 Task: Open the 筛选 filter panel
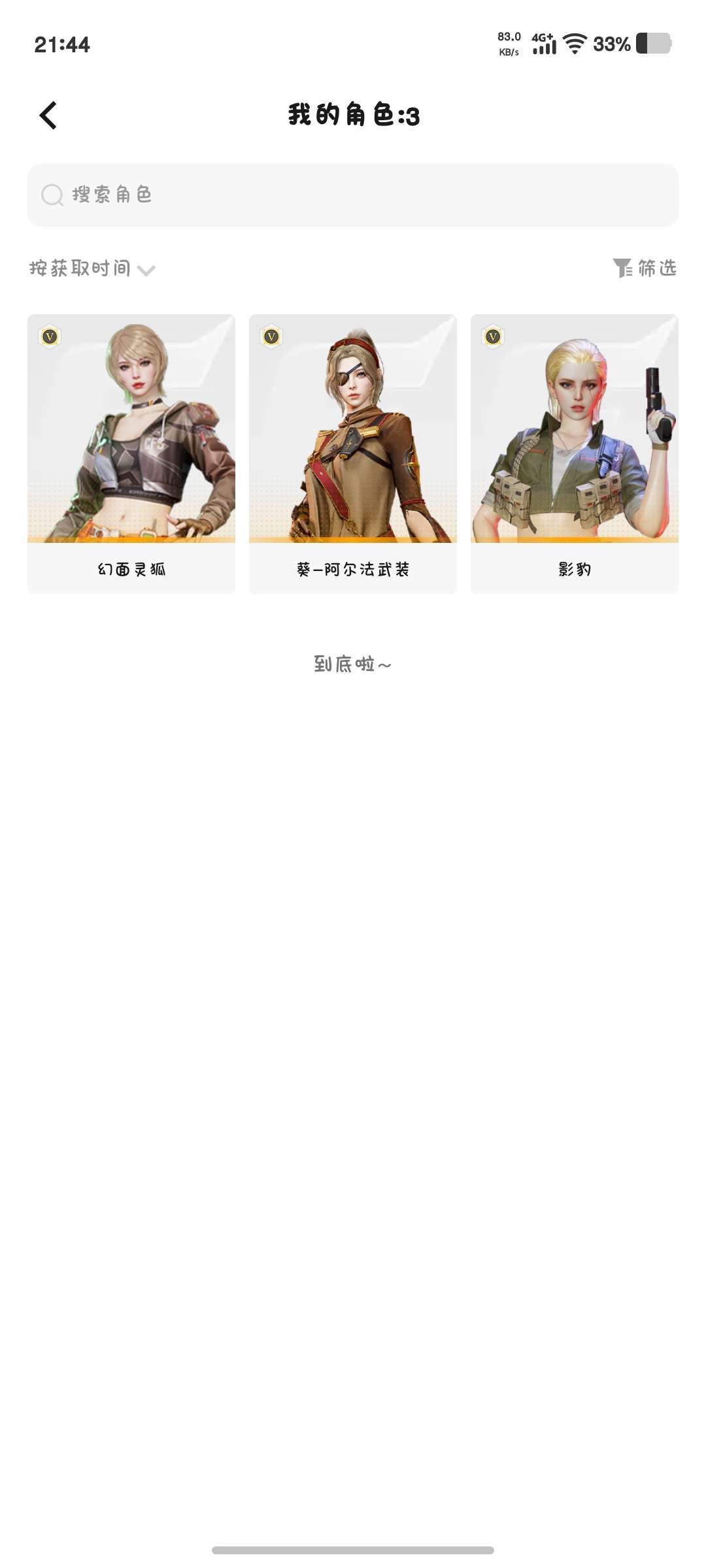[x=658, y=268]
